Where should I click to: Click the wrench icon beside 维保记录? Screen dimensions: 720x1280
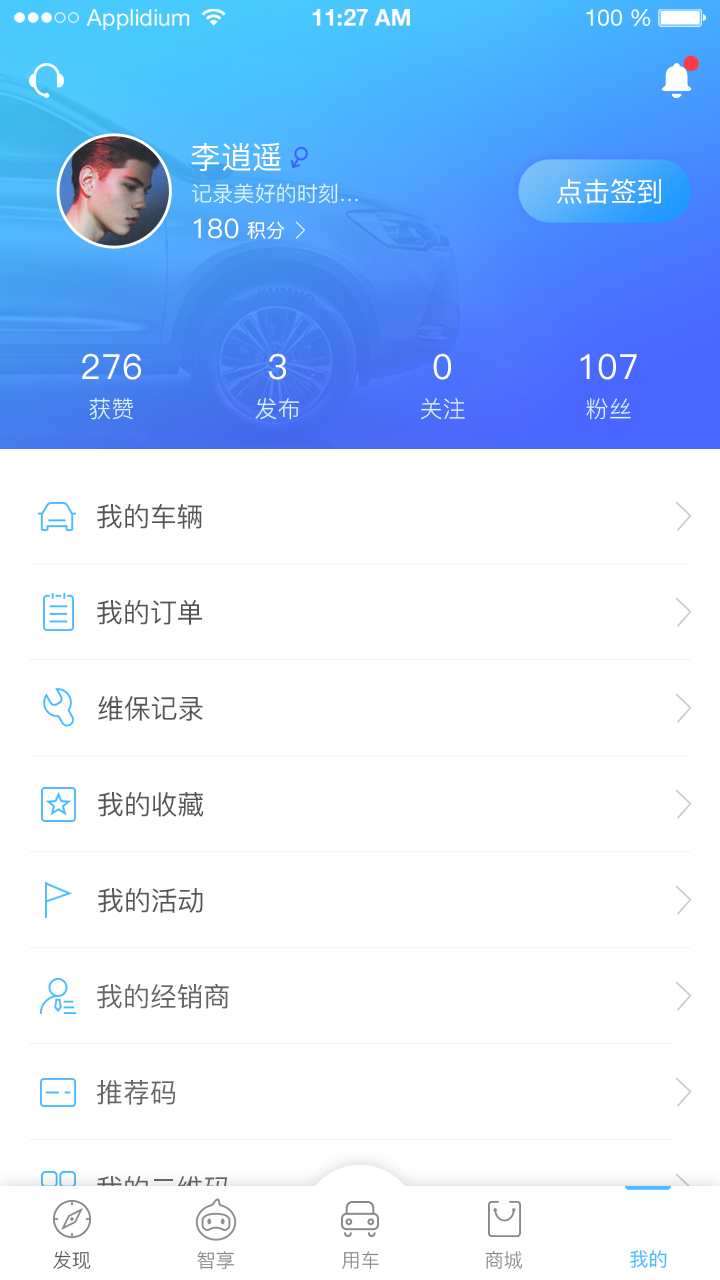[58, 709]
